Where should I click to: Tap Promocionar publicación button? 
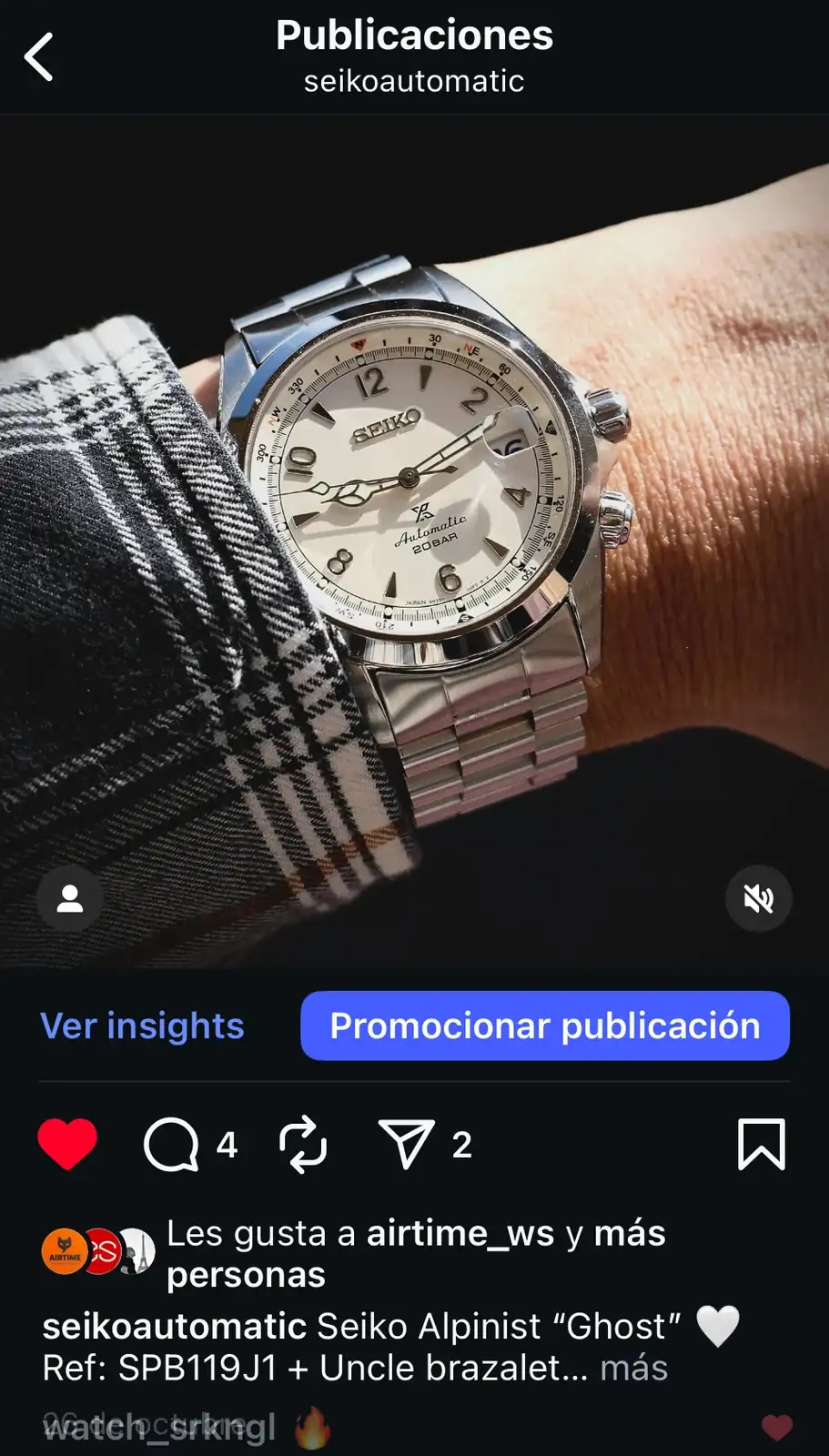(544, 1026)
